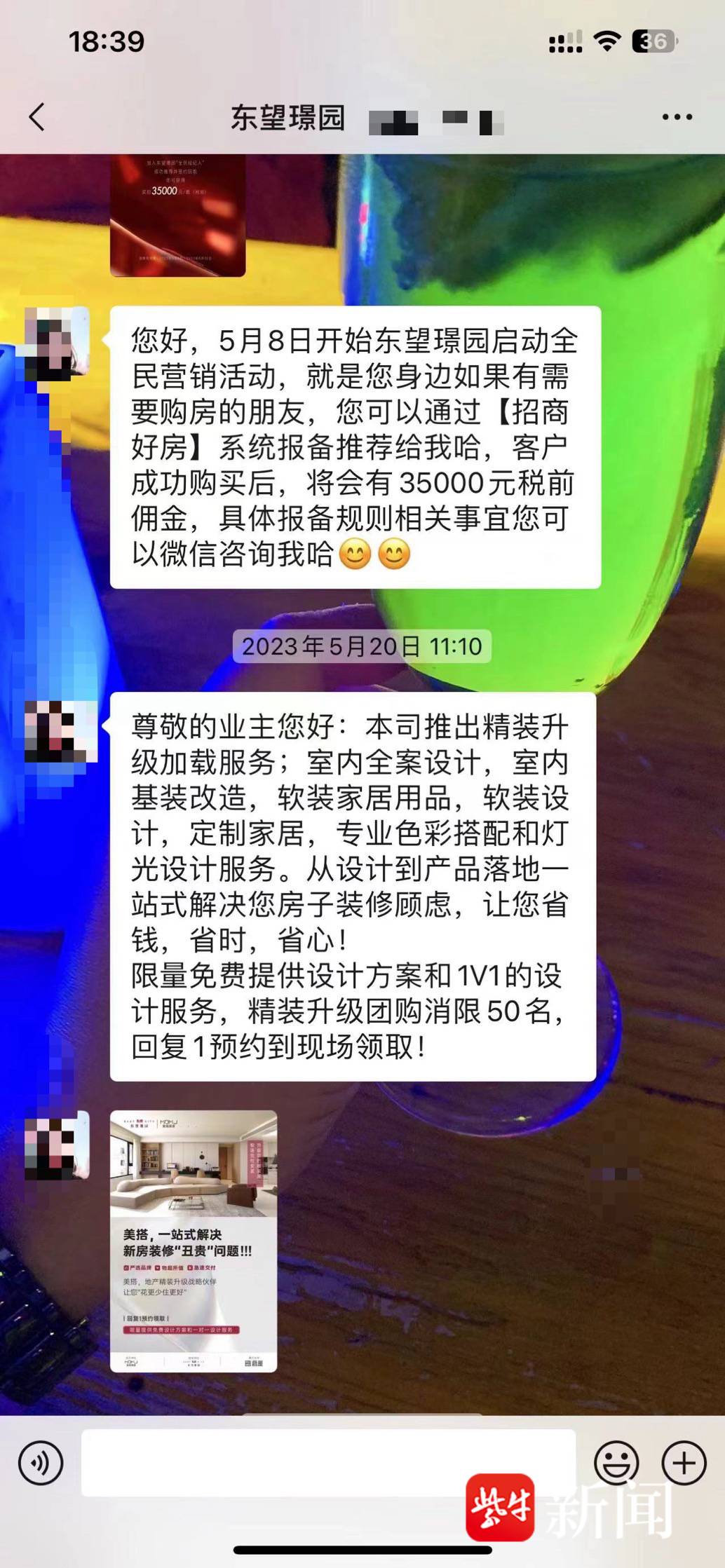View the 美搭 renovation poster image
725x1568 pixels.
pos(194,1241)
